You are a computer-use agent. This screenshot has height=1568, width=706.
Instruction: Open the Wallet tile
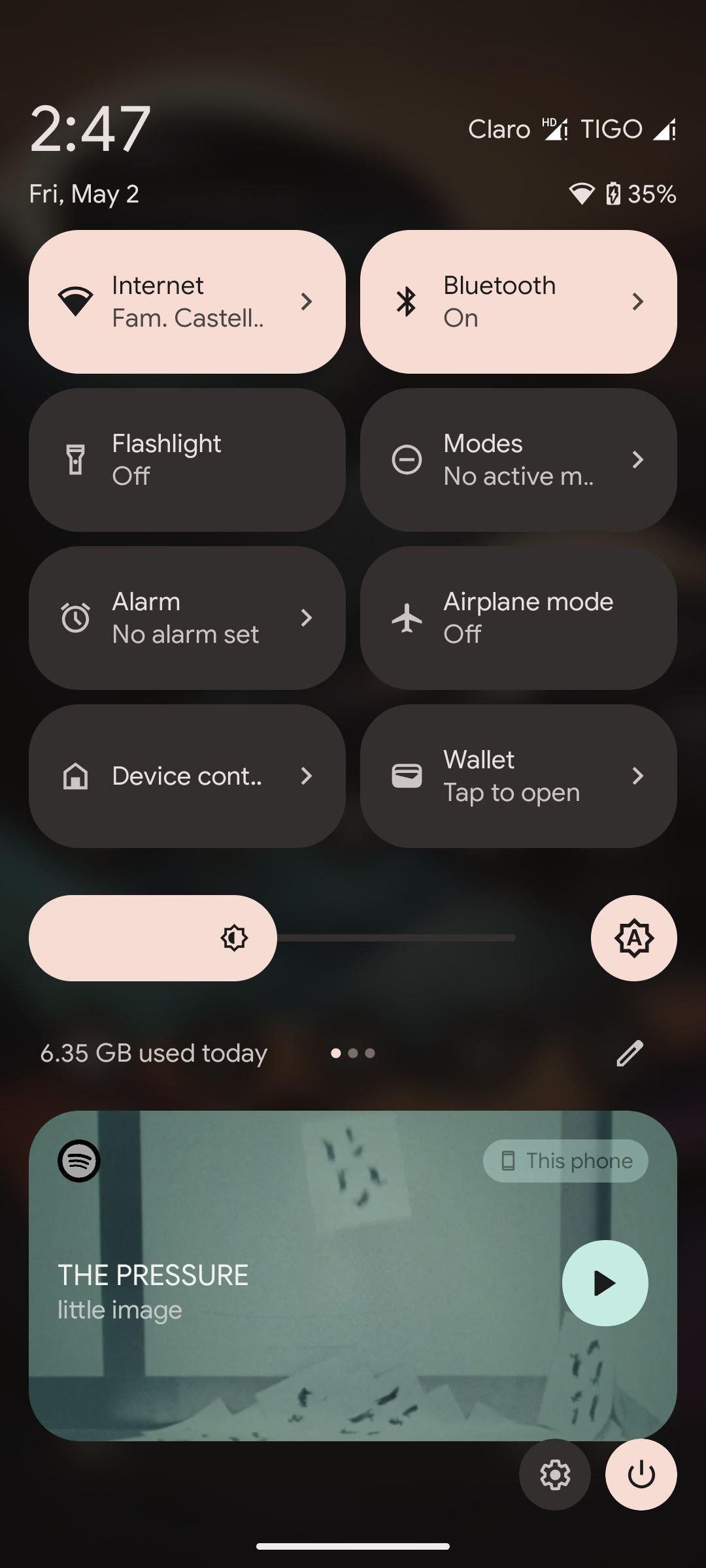pyautogui.click(x=518, y=776)
